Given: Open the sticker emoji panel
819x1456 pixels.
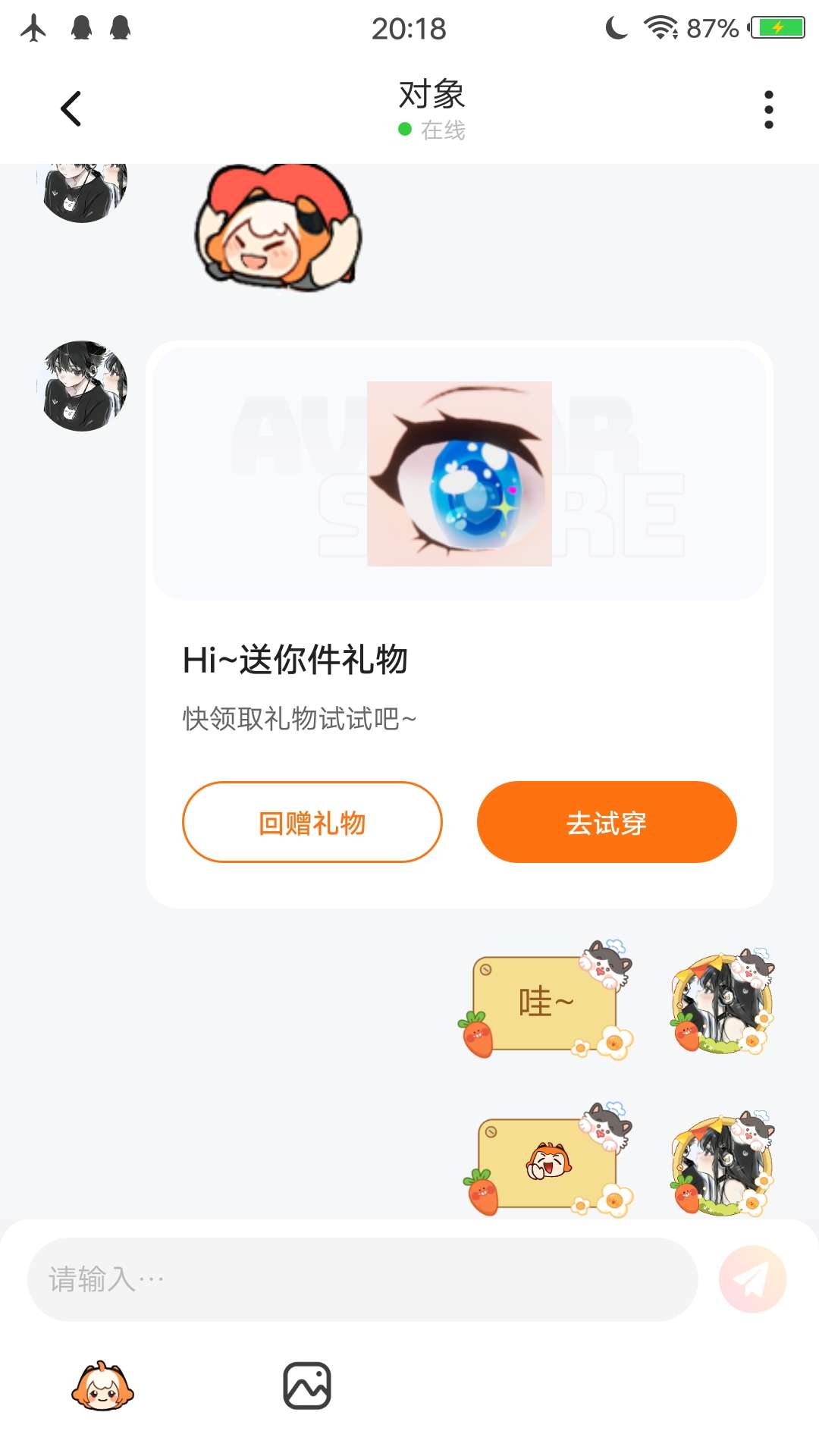Looking at the screenshot, I should click(x=102, y=1386).
